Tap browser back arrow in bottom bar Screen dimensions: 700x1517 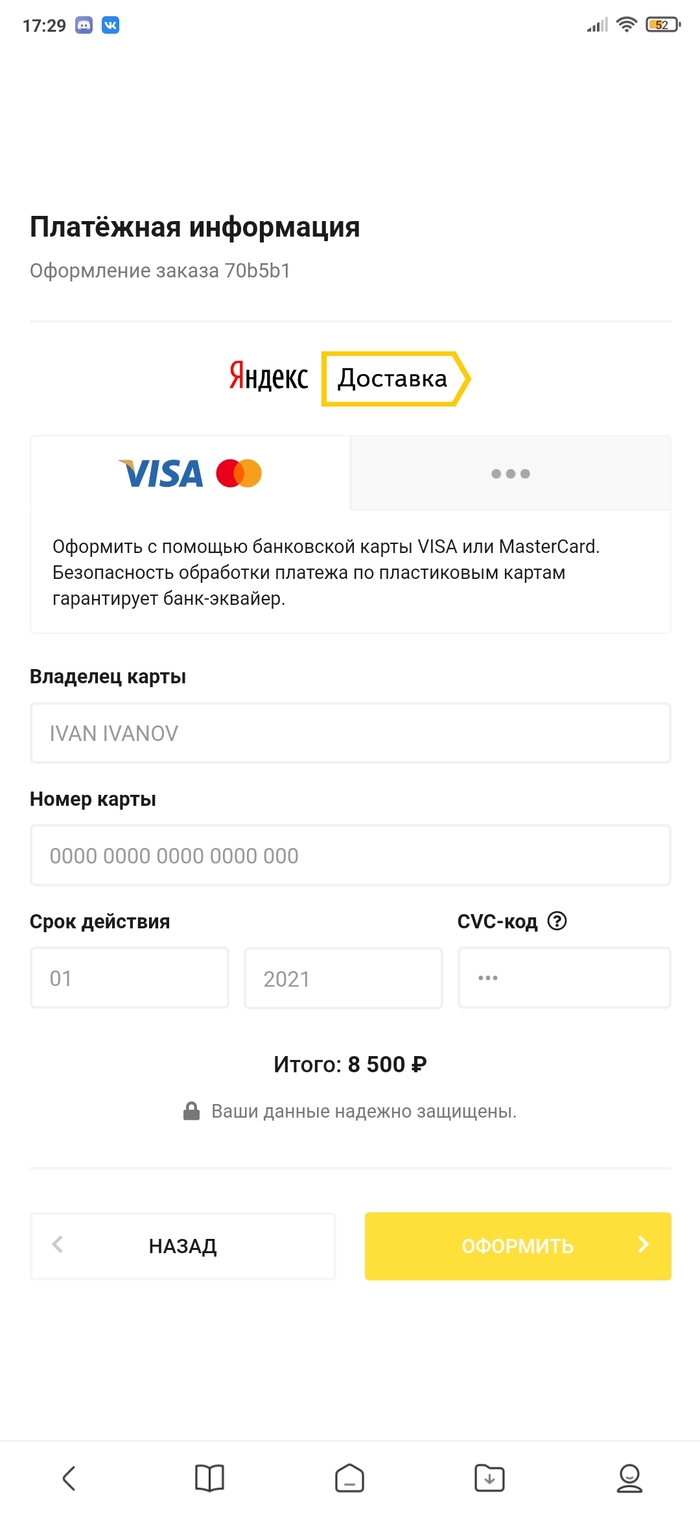click(x=69, y=1478)
